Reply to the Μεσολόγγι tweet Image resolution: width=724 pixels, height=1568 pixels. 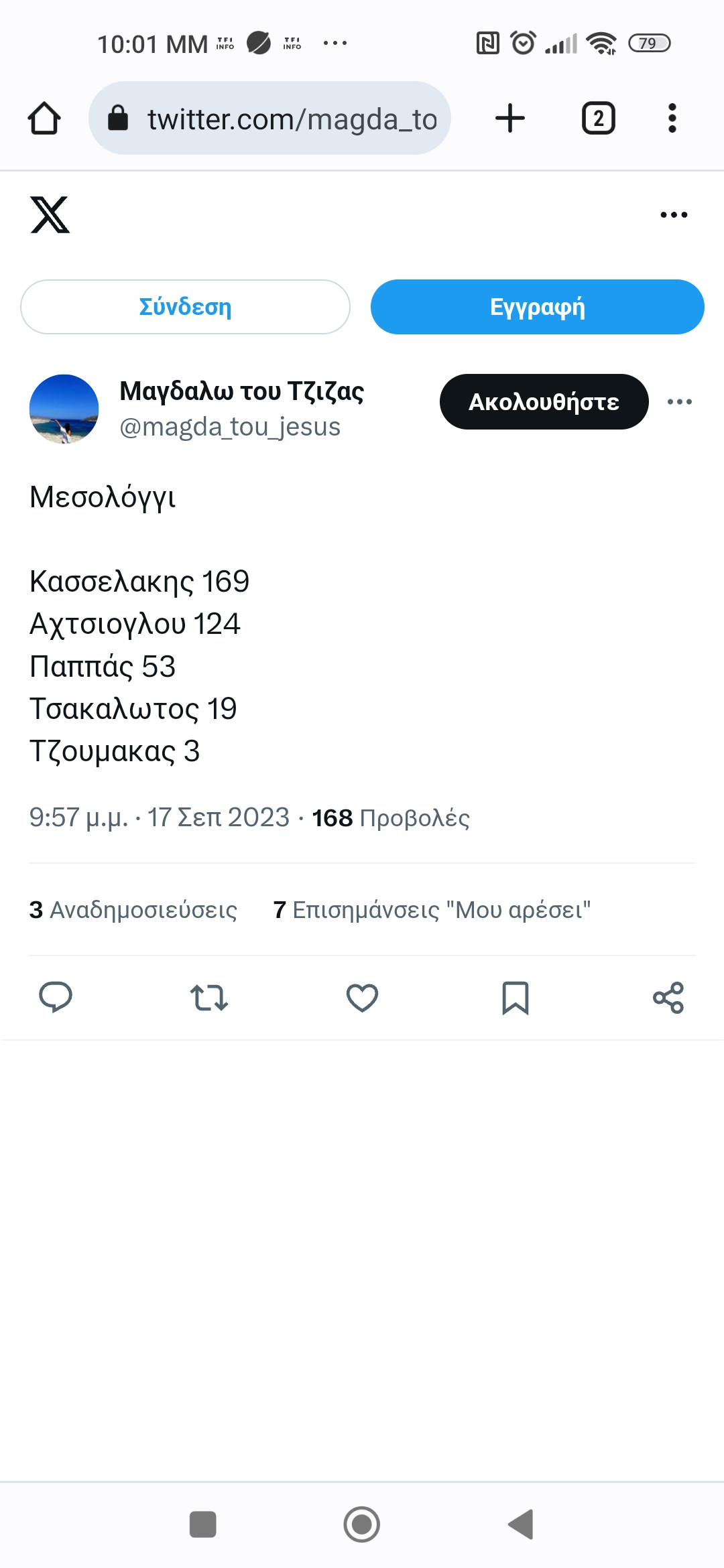pyautogui.click(x=56, y=997)
